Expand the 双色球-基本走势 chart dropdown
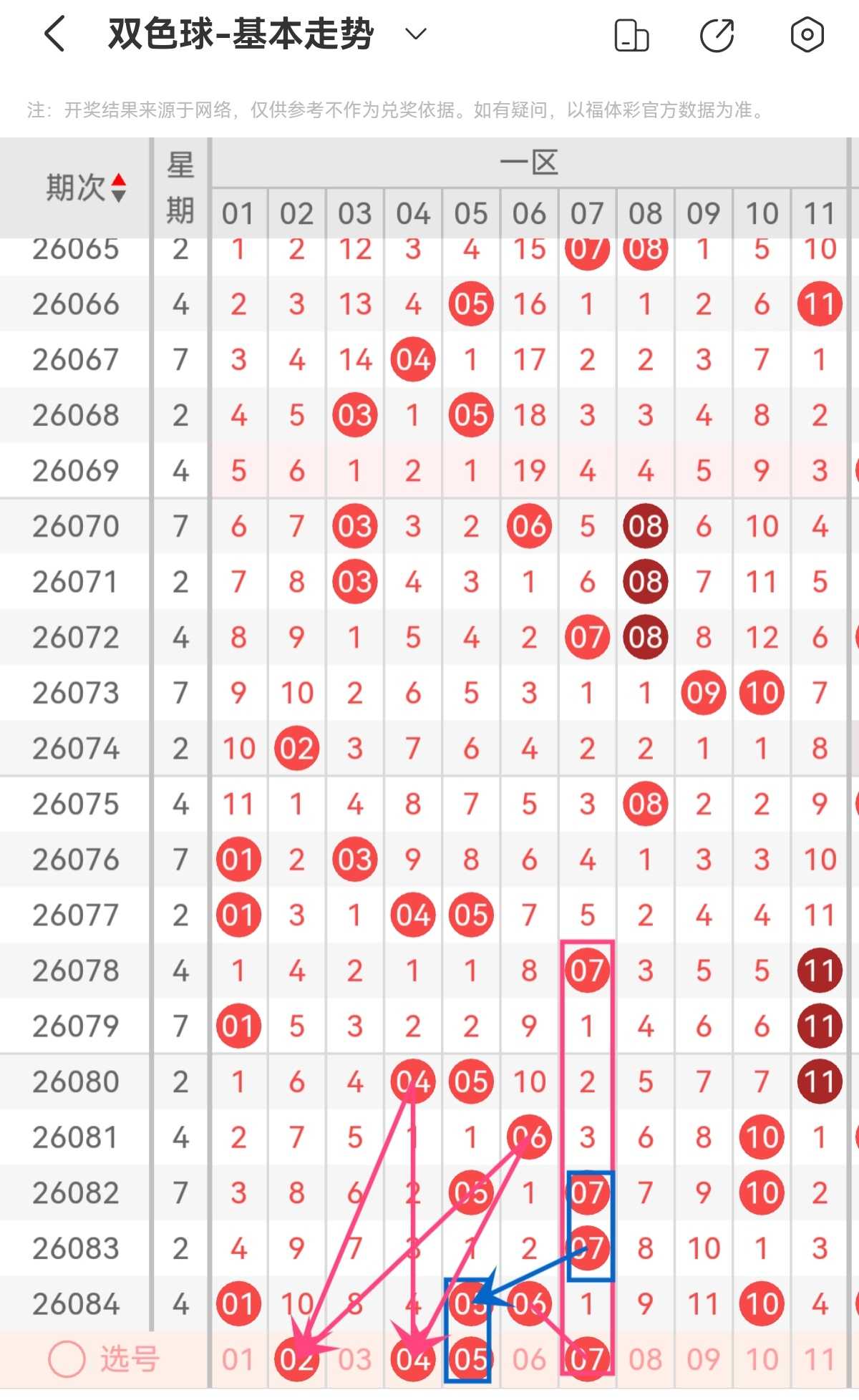859x1400 pixels. [x=416, y=34]
